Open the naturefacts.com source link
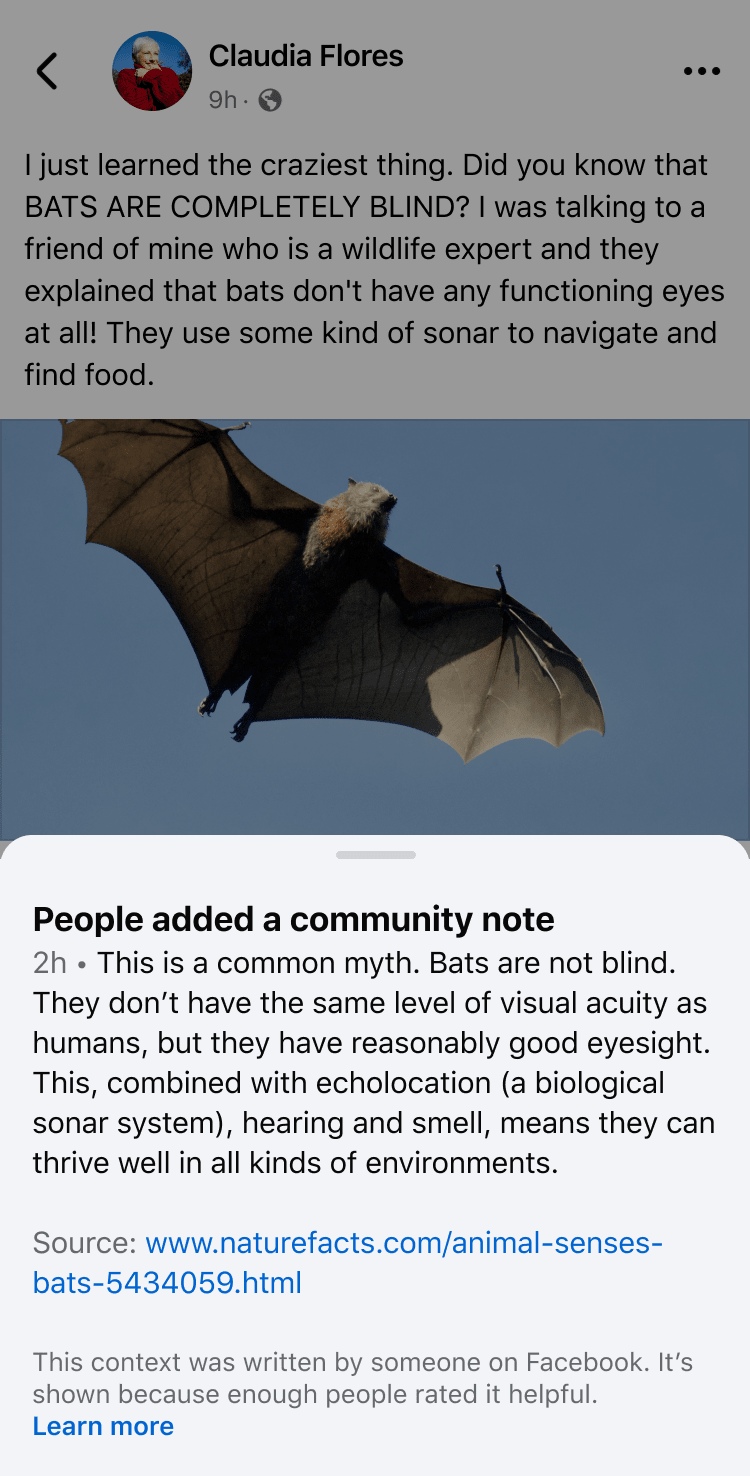This screenshot has width=750, height=1476. click(x=347, y=1262)
